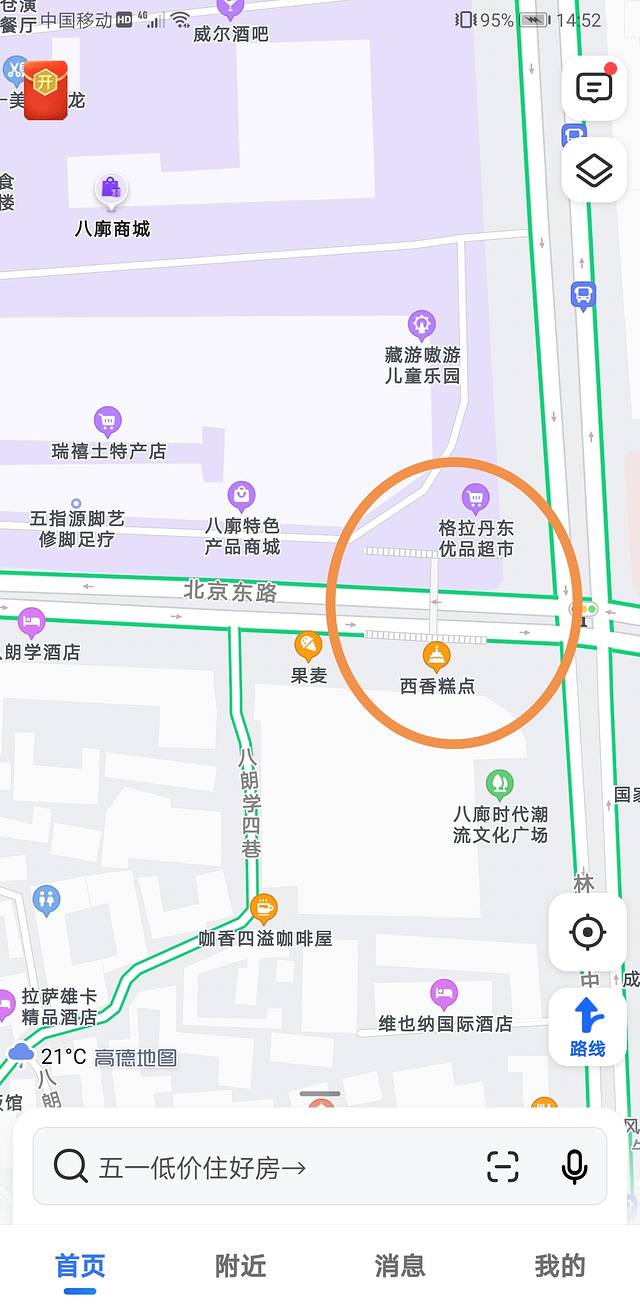Select the 维也纳国际酒店 hotel marker

(x=444, y=994)
